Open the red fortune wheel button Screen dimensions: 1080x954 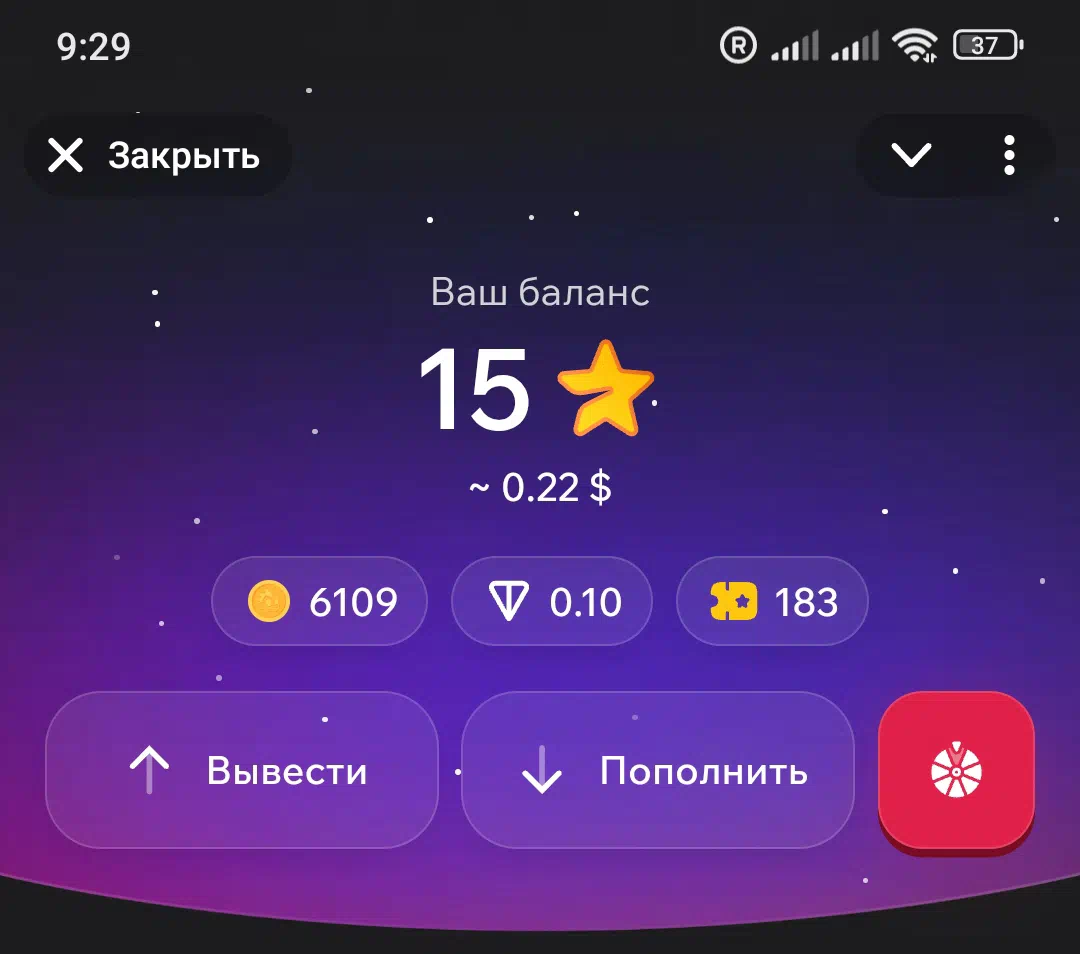click(x=956, y=771)
